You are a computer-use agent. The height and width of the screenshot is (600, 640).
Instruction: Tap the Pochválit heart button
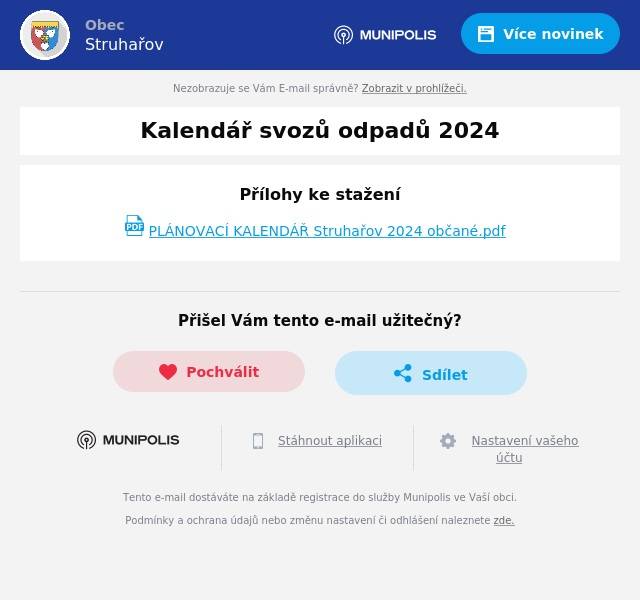coord(209,372)
